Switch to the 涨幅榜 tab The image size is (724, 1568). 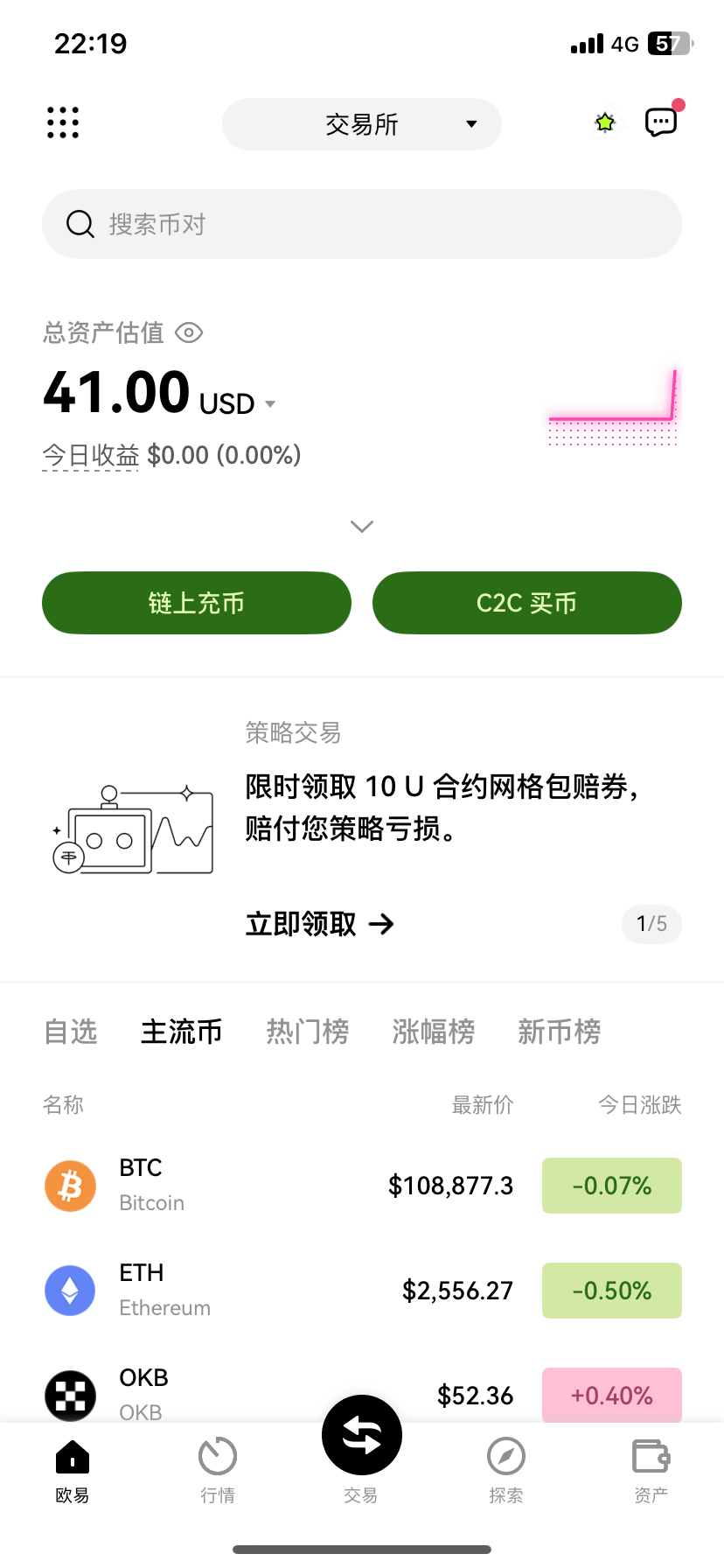click(x=434, y=1032)
